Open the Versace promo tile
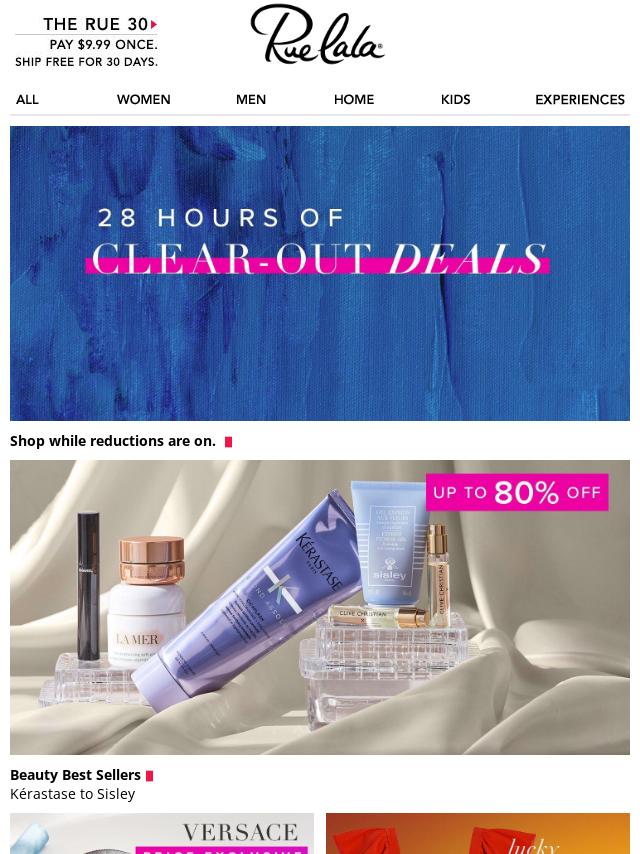The height and width of the screenshot is (854, 640). tap(162, 834)
